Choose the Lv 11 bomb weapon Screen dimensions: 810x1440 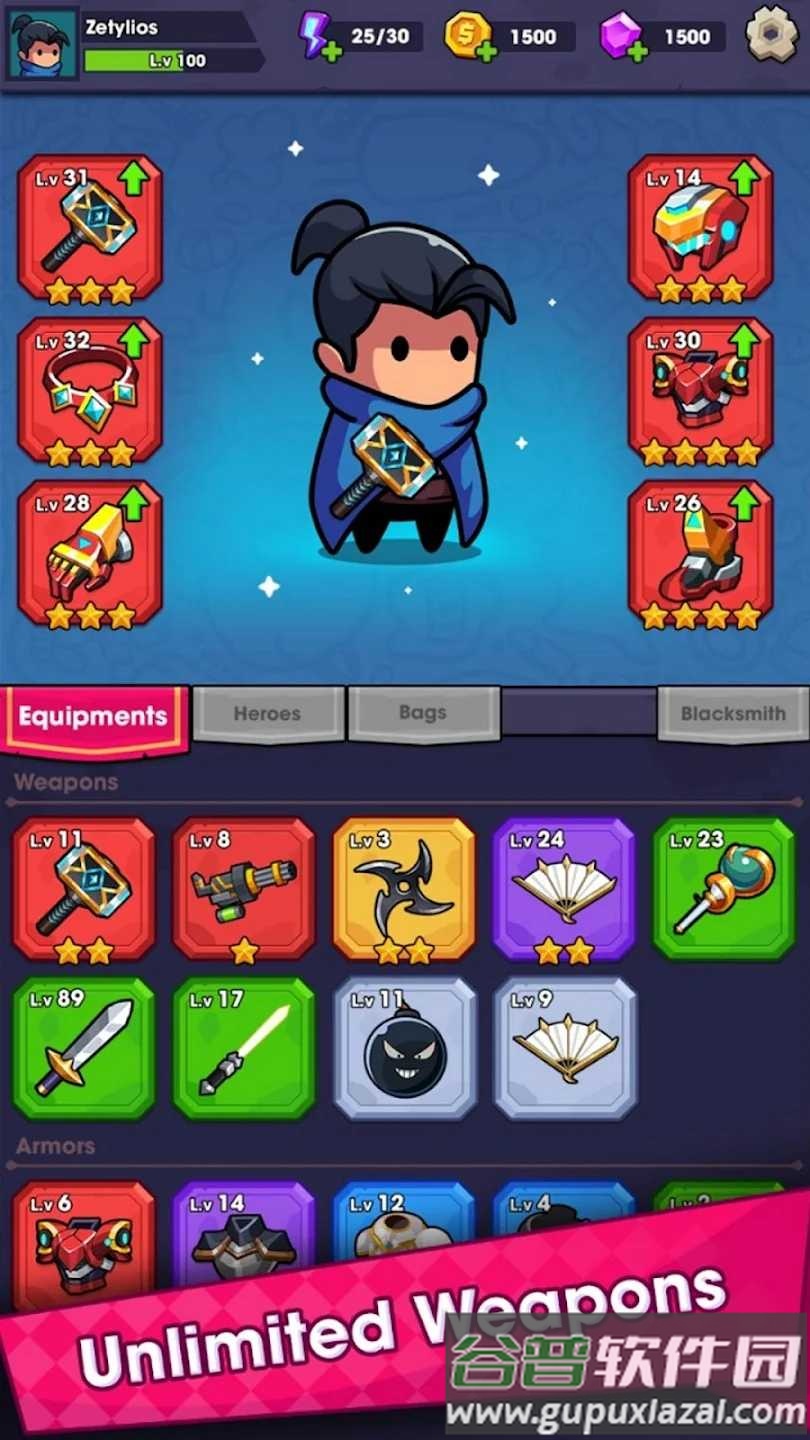[x=404, y=1048]
